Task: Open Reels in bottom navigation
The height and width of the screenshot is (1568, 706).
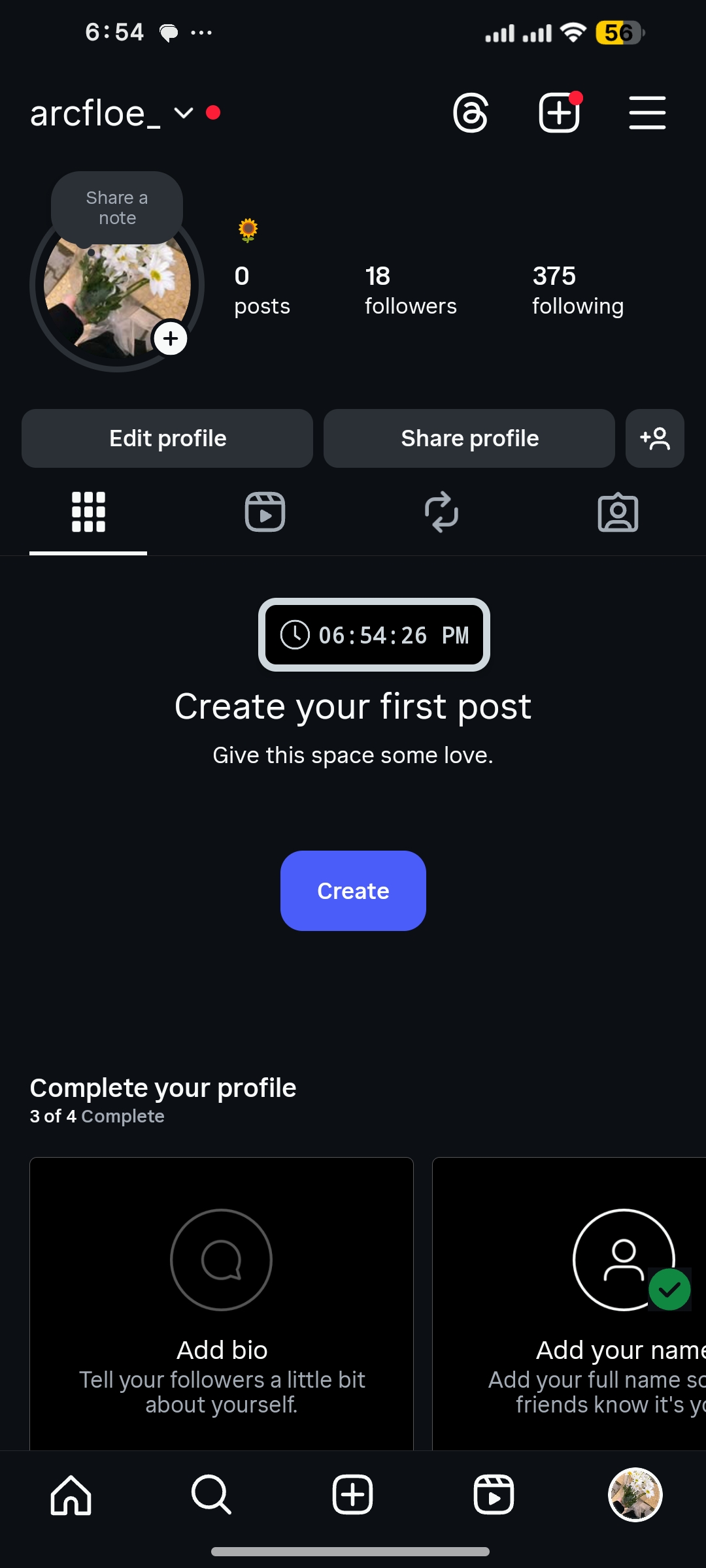Action: point(494,1494)
